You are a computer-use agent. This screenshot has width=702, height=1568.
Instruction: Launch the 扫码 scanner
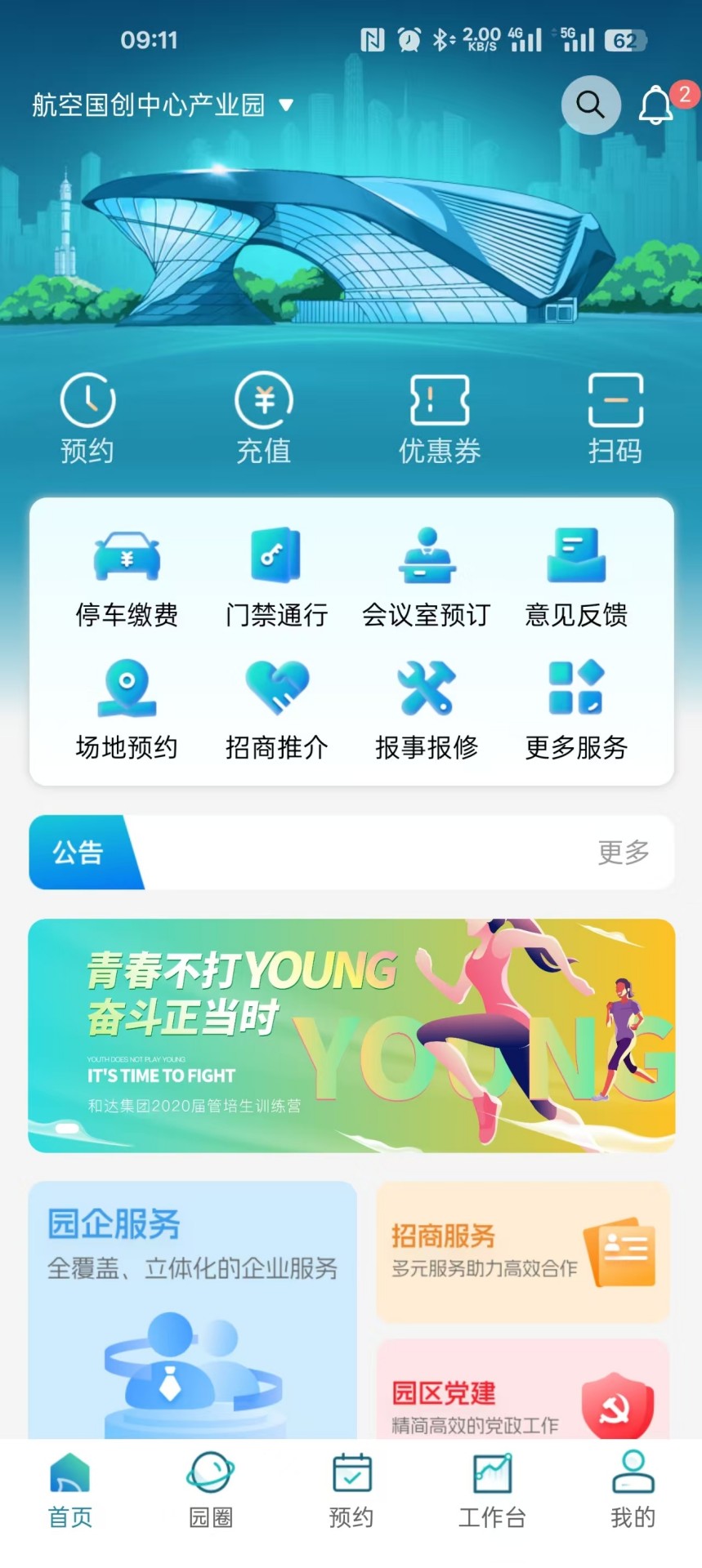[615, 418]
